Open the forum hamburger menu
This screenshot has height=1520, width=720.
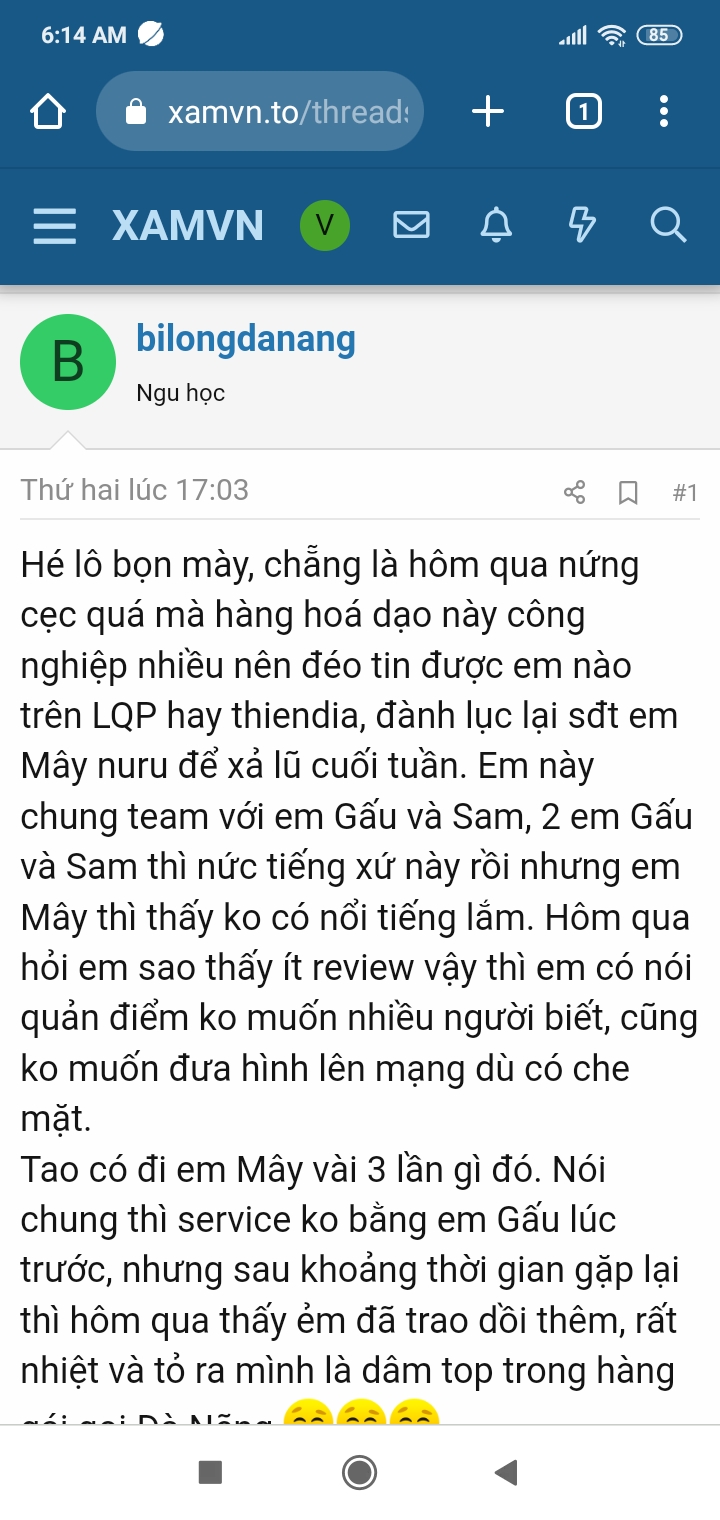pos(54,226)
